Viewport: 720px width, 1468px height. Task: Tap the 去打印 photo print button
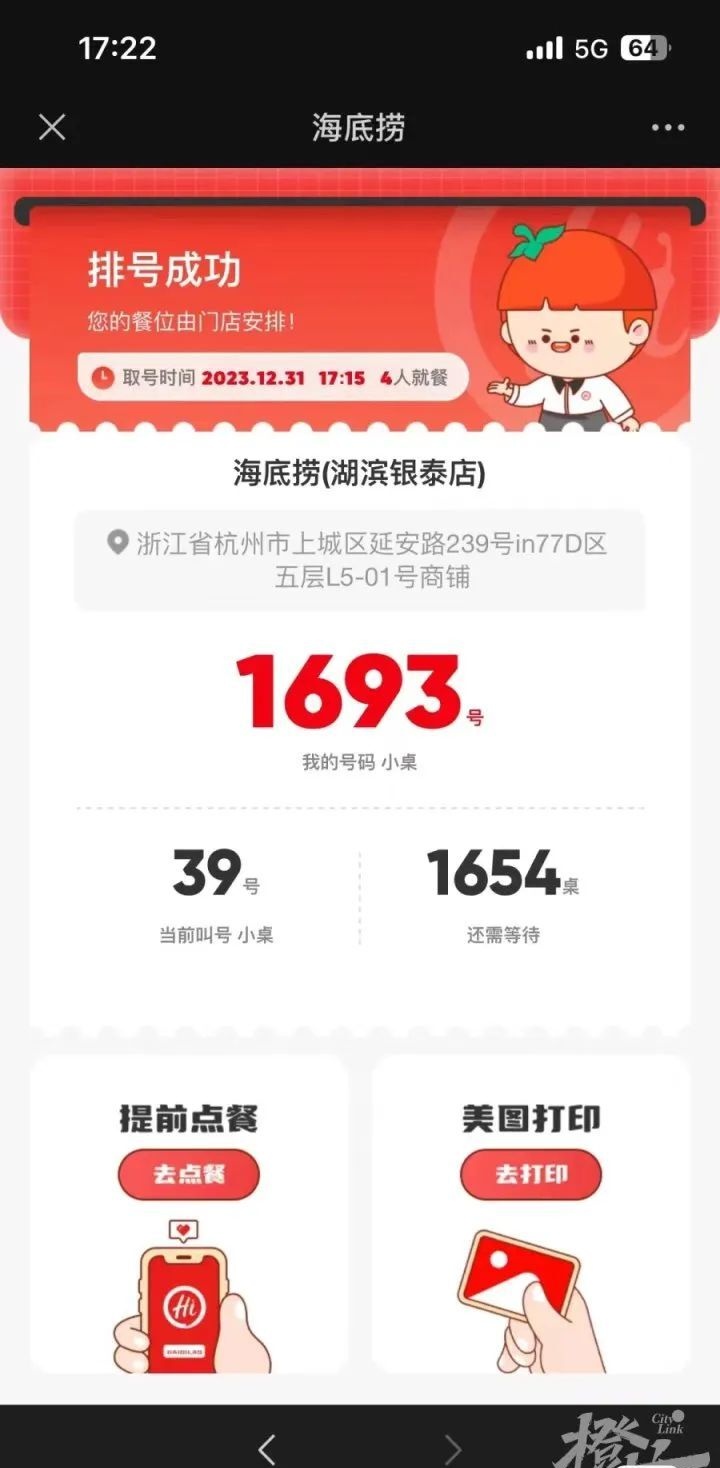[x=531, y=1174]
